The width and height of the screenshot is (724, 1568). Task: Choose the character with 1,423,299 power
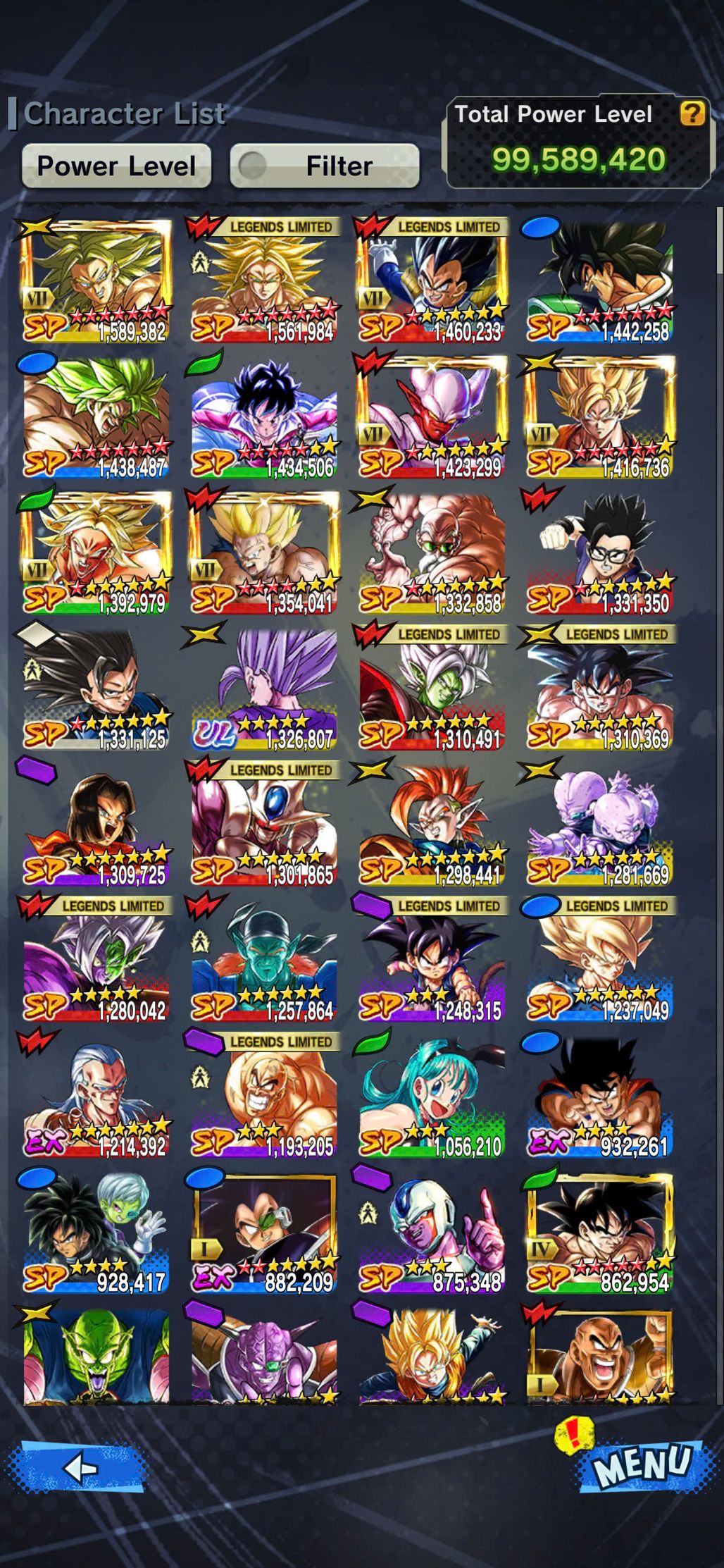point(432,418)
